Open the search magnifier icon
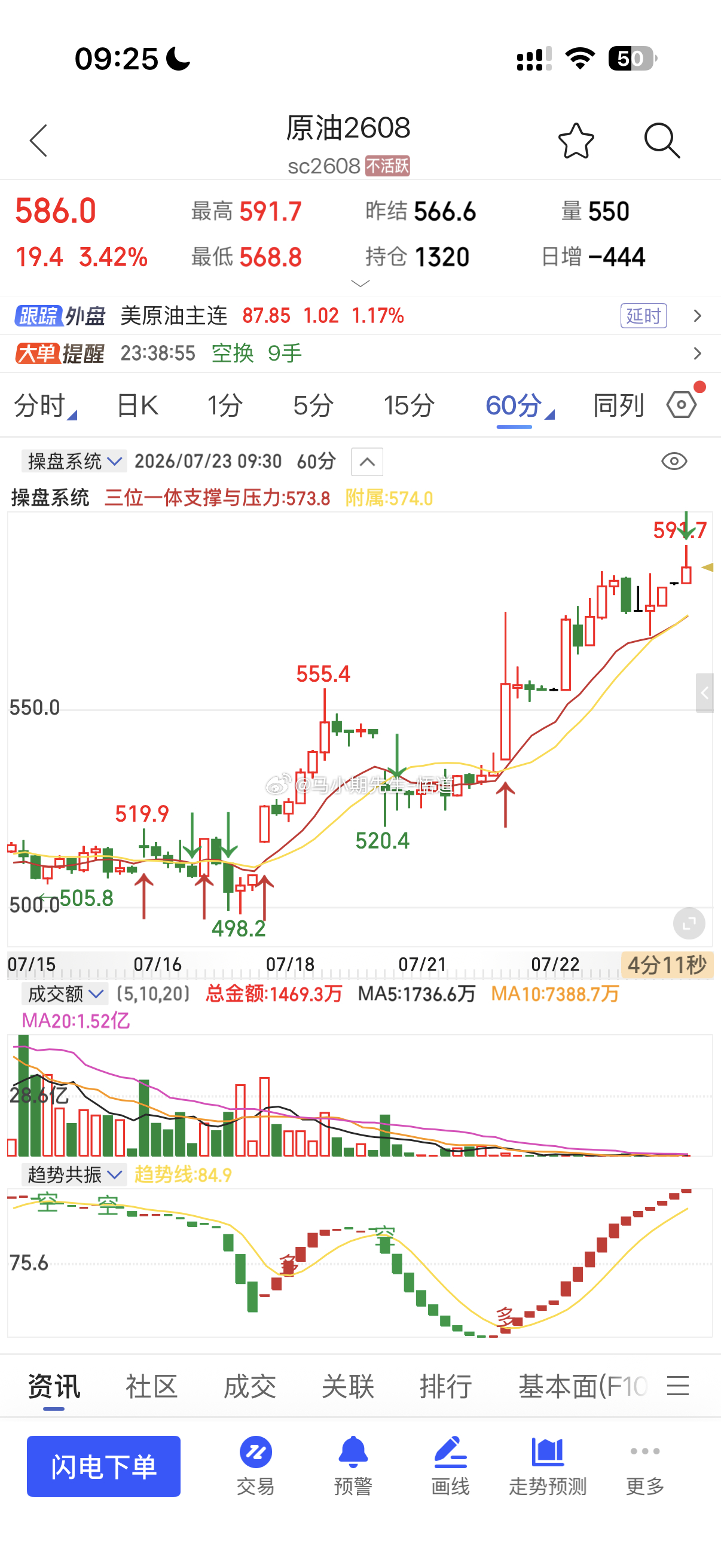Image resolution: width=721 pixels, height=1568 pixels. click(x=662, y=141)
